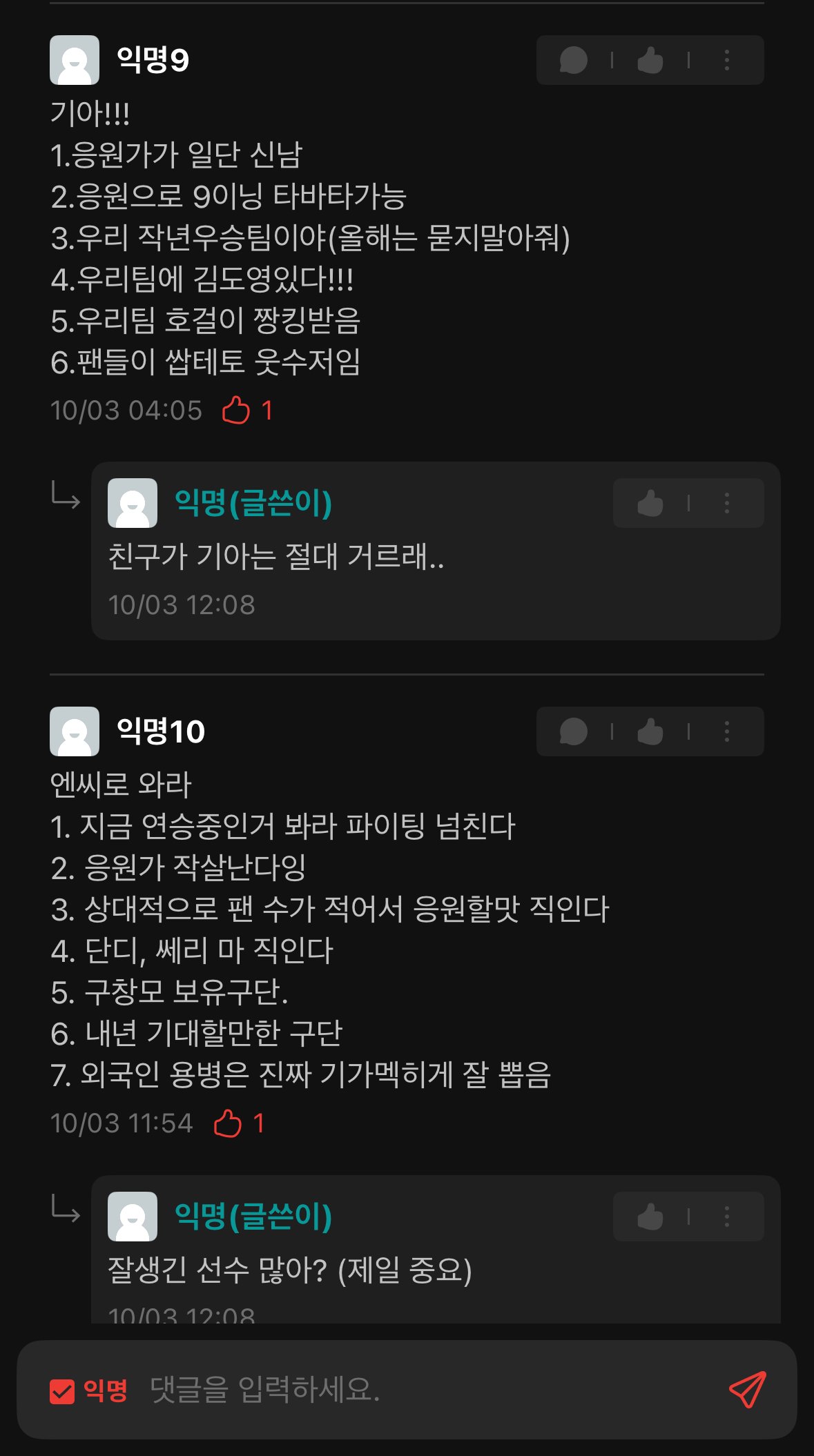Like the reply '잘생긴 선수 많아?'

click(650, 1217)
